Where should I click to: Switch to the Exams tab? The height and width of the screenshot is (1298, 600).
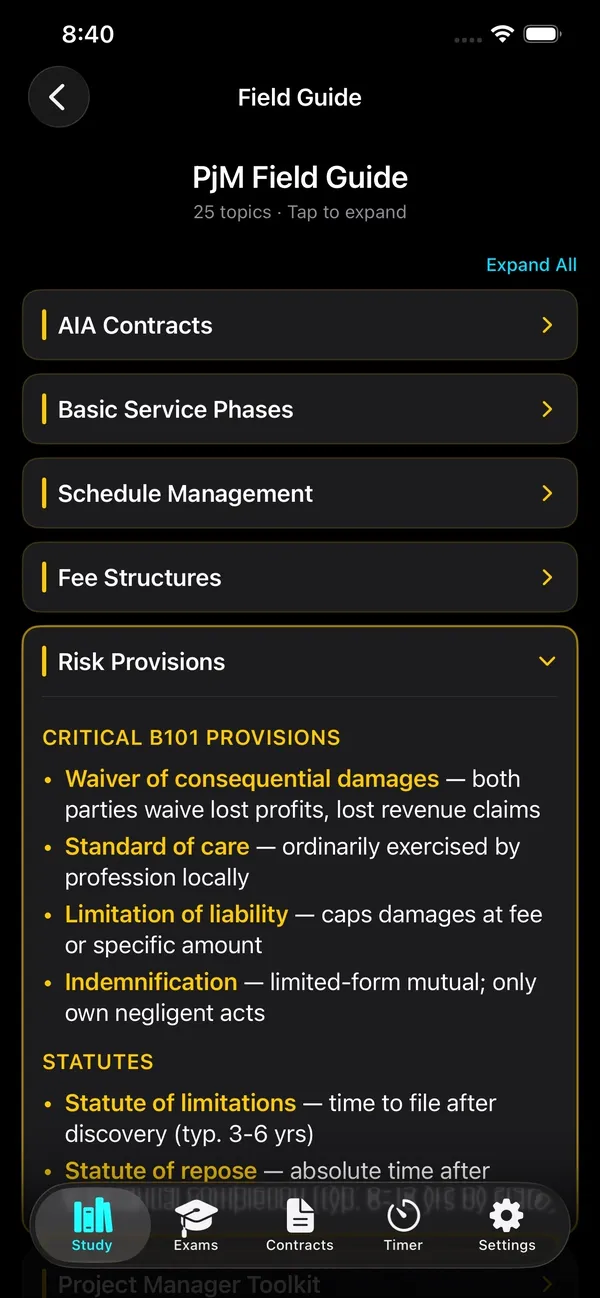[x=196, y=1226]
